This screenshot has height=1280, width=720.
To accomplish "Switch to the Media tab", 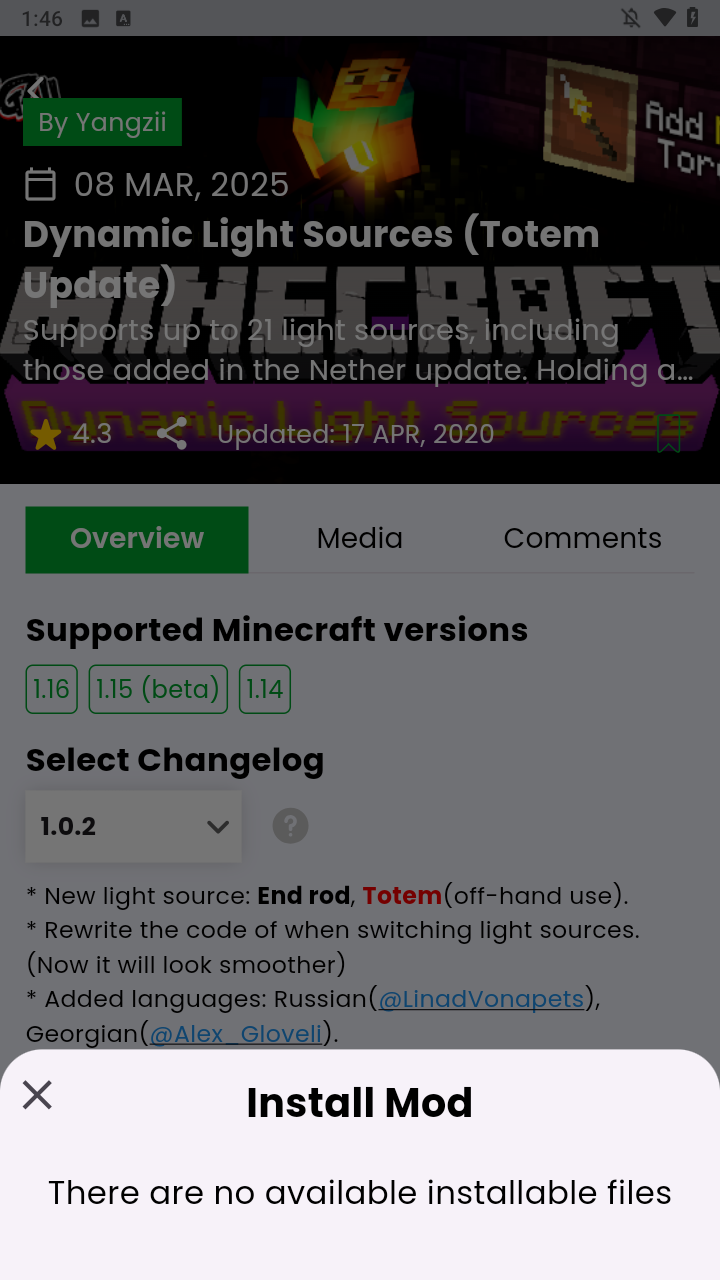I will coord(359,538).
